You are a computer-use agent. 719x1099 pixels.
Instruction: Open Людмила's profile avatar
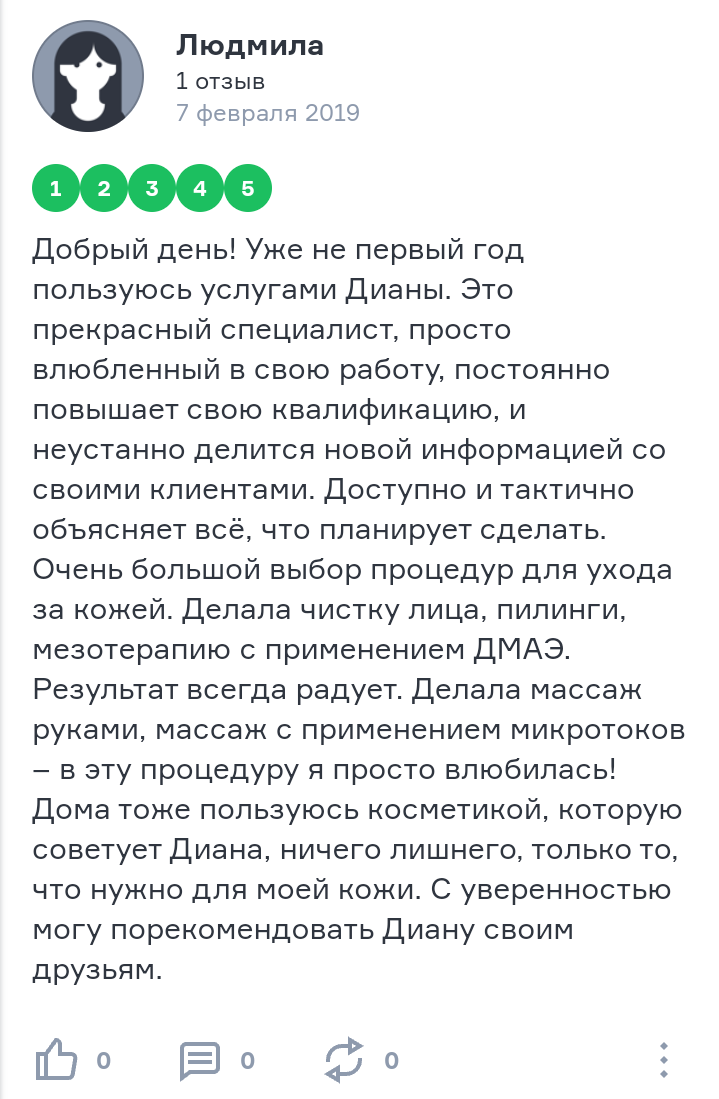pyautogui.click(x=88, y=76)
